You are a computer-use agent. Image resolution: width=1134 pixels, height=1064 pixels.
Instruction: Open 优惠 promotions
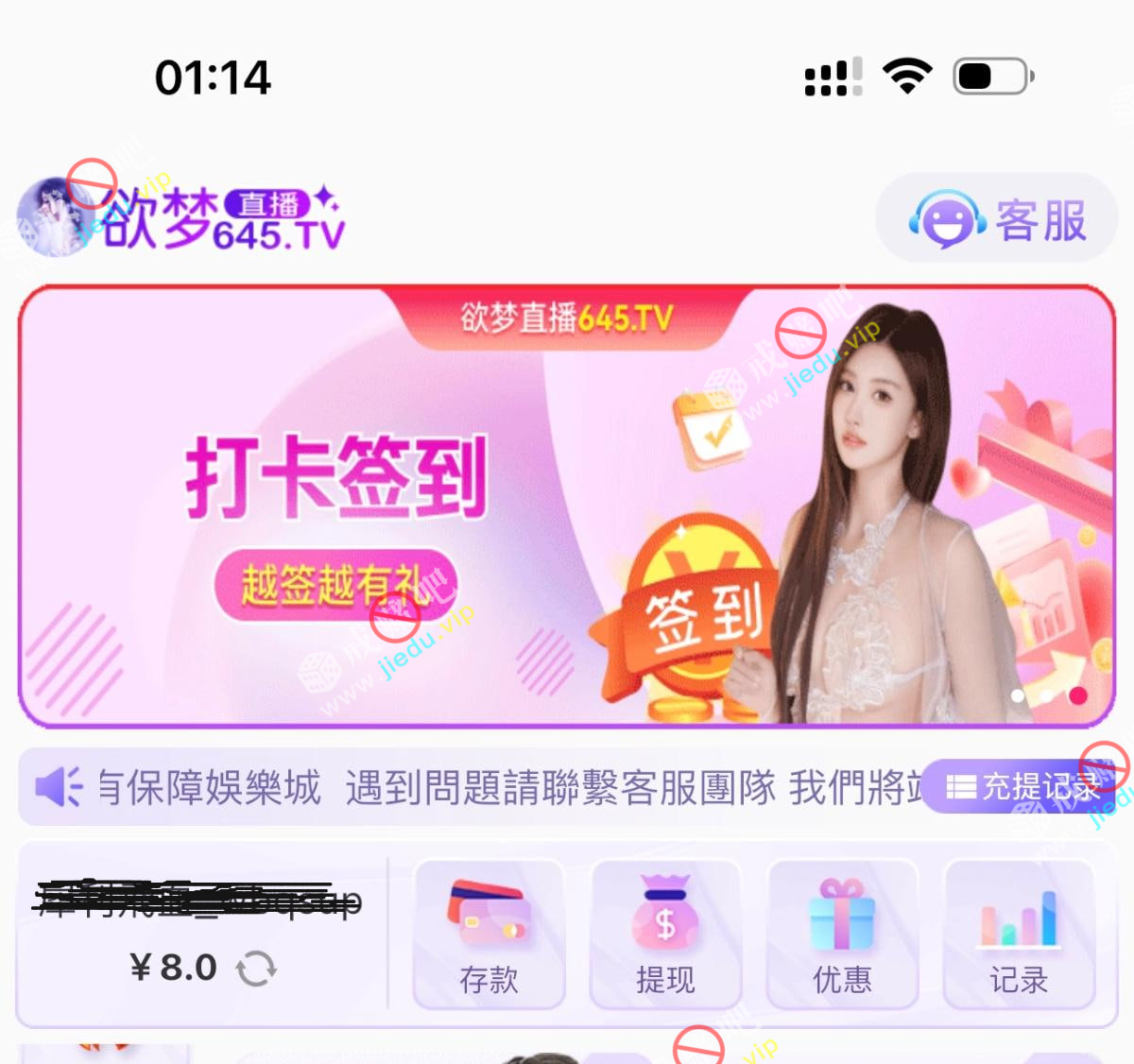coord(842,934)
